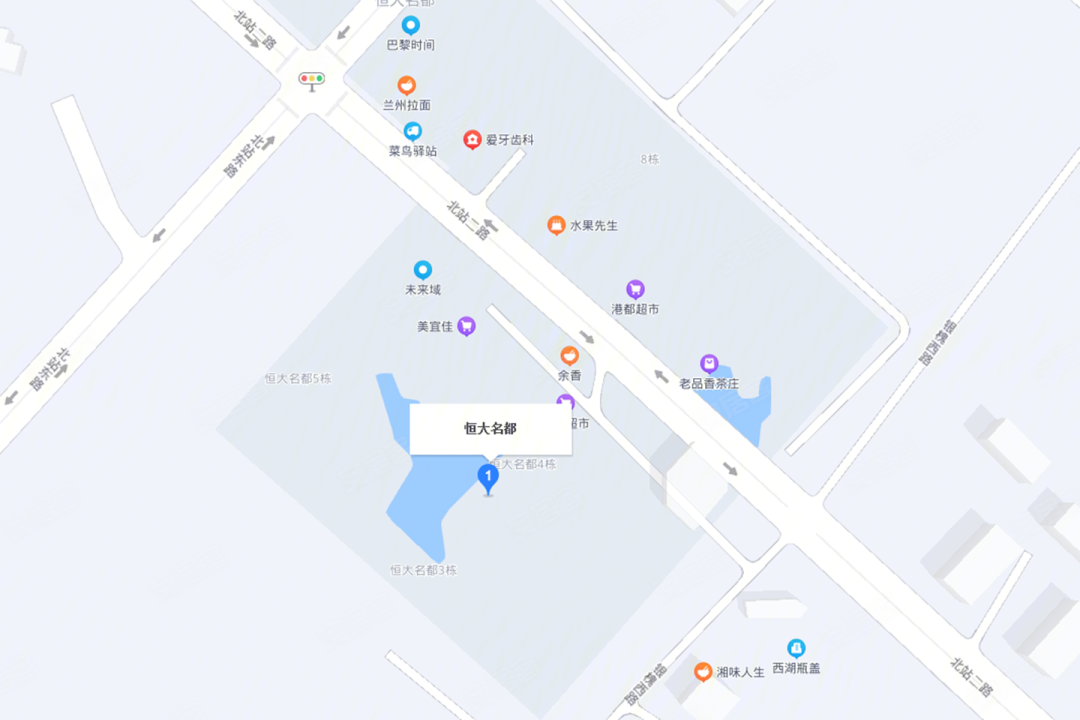Tap the 水果先生 shop marker
The image size is (1080, 720).
pyautogui.click(x=557, y=226)
